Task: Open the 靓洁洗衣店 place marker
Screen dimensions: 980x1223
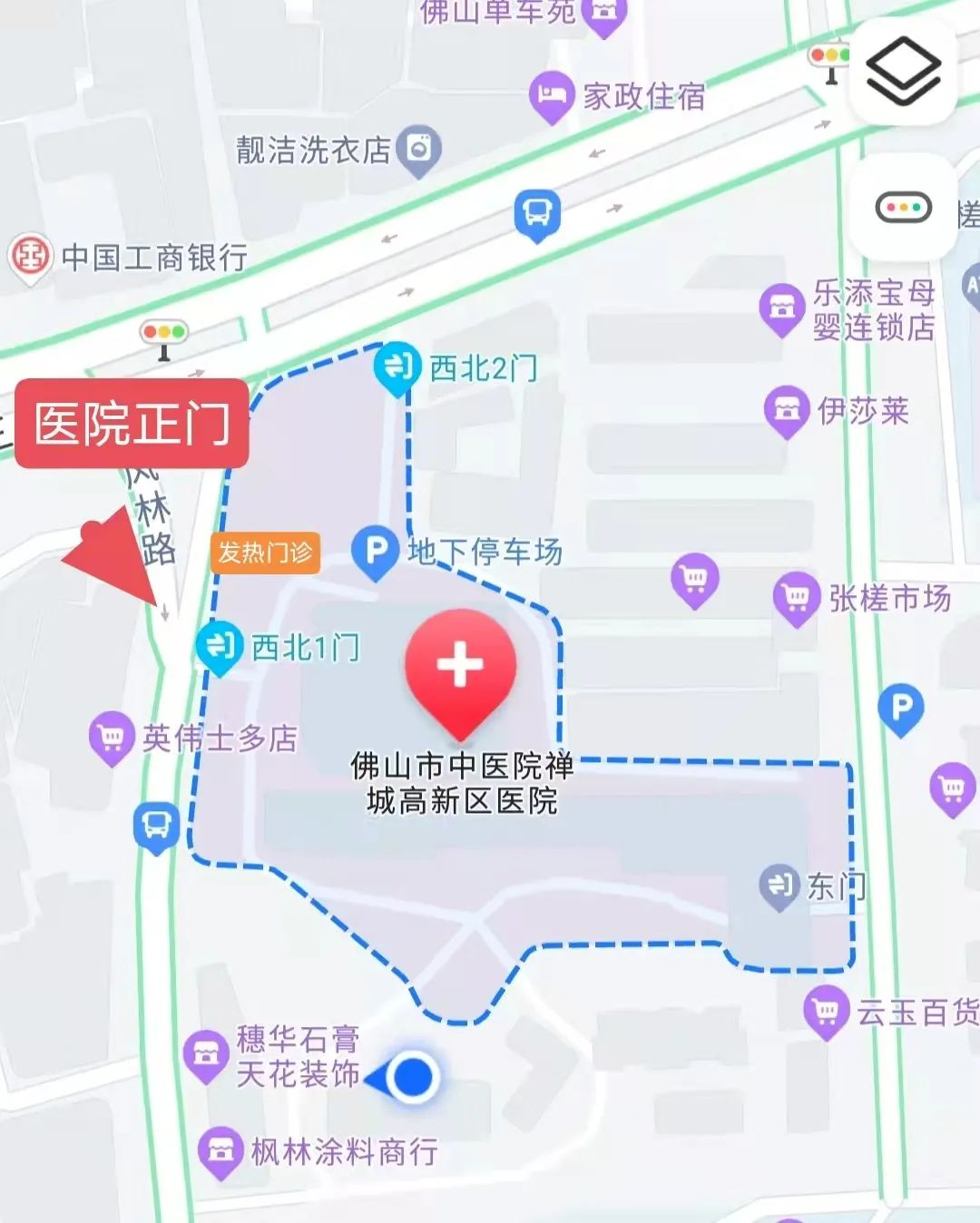Action: click(x=419, y=148)
